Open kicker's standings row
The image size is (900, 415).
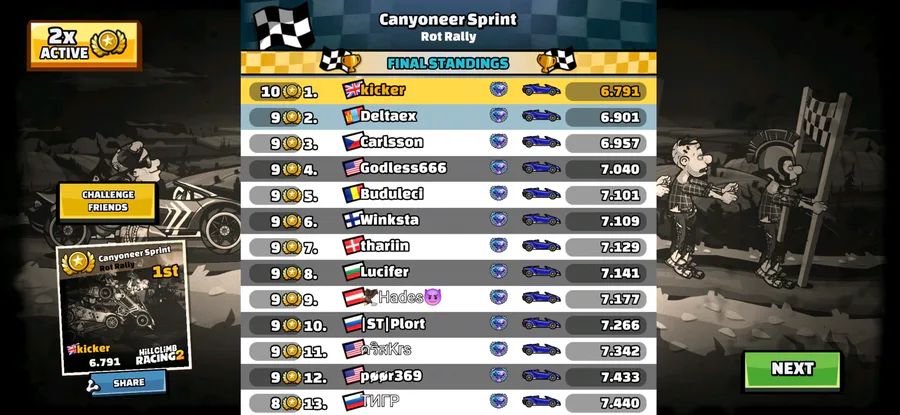(448, 90)
